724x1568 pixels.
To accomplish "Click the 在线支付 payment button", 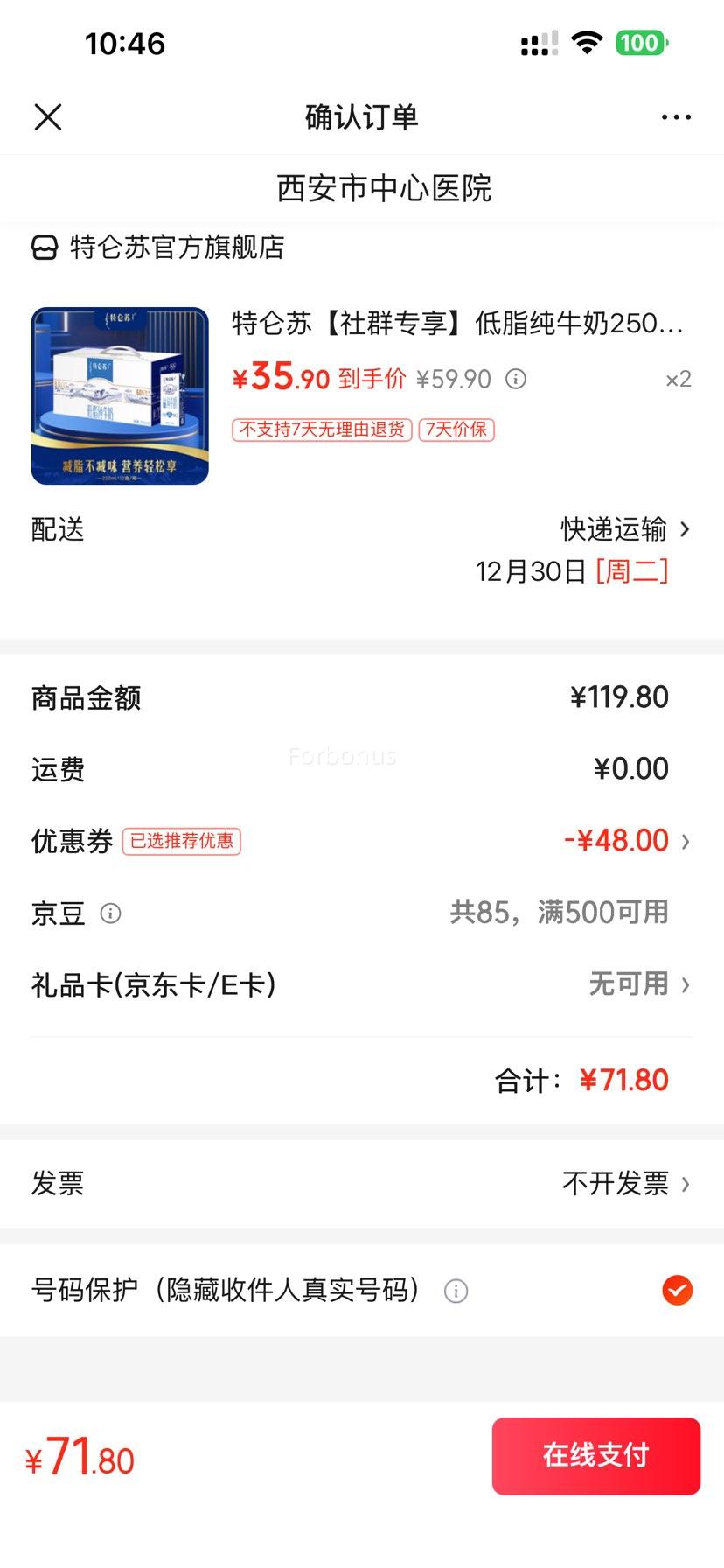I will tap(595, 1455).
